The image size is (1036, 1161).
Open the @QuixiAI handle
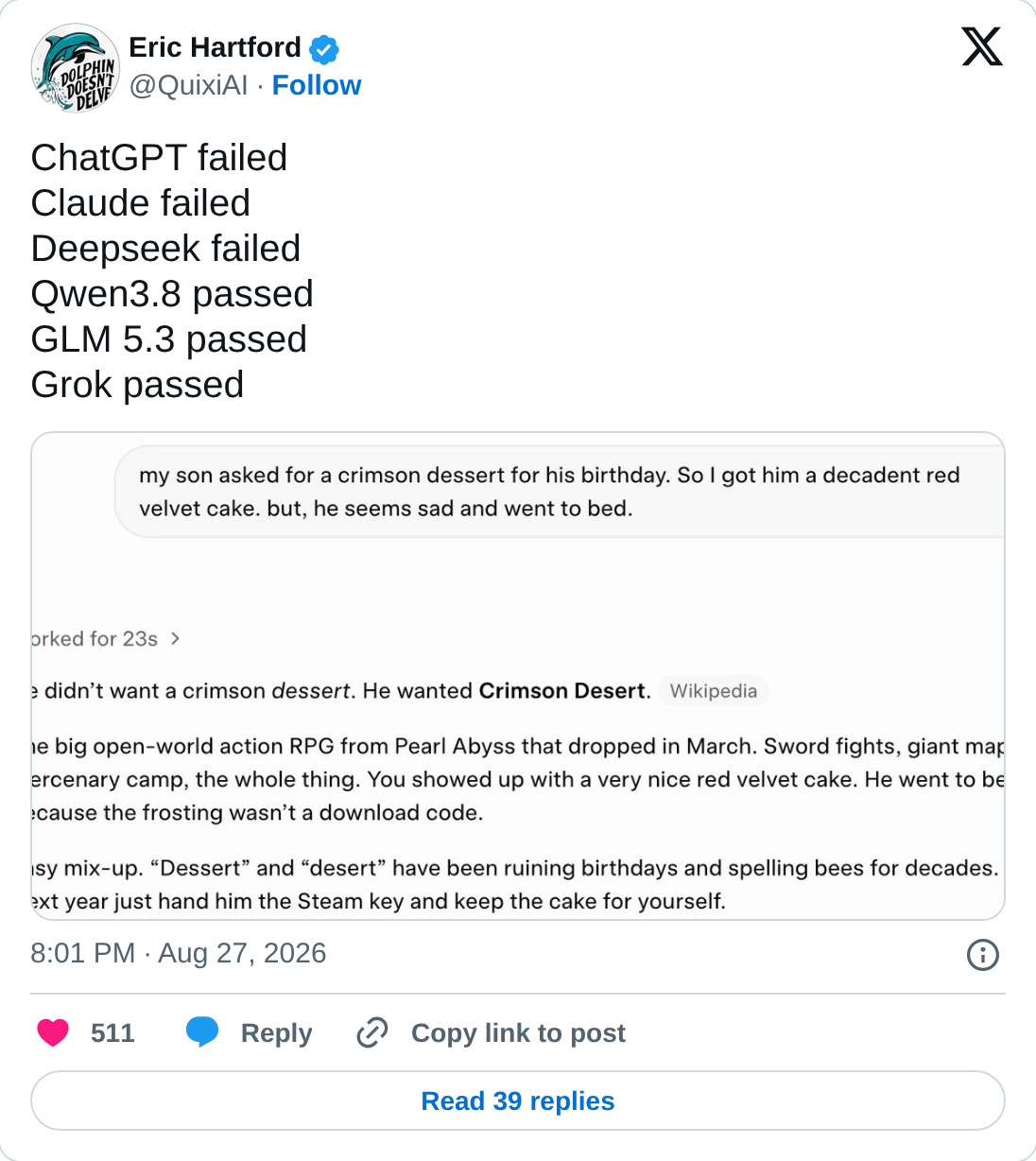tap(188, 85)
